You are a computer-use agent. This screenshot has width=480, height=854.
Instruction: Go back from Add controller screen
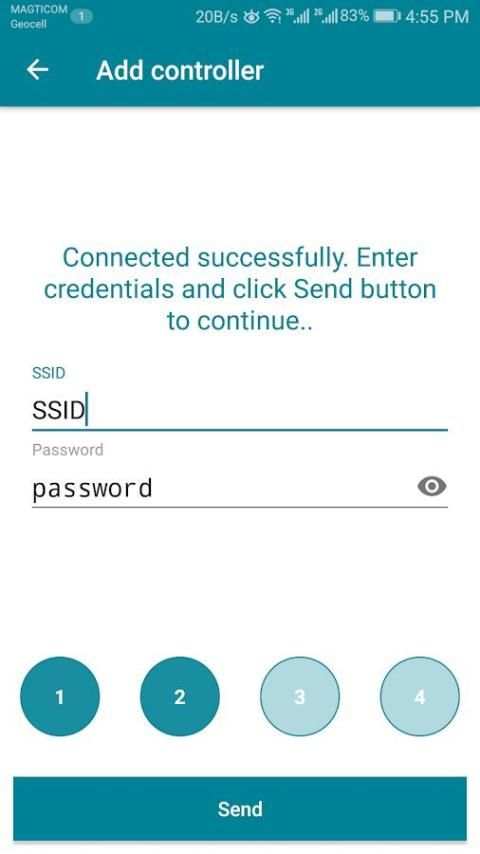38,70
